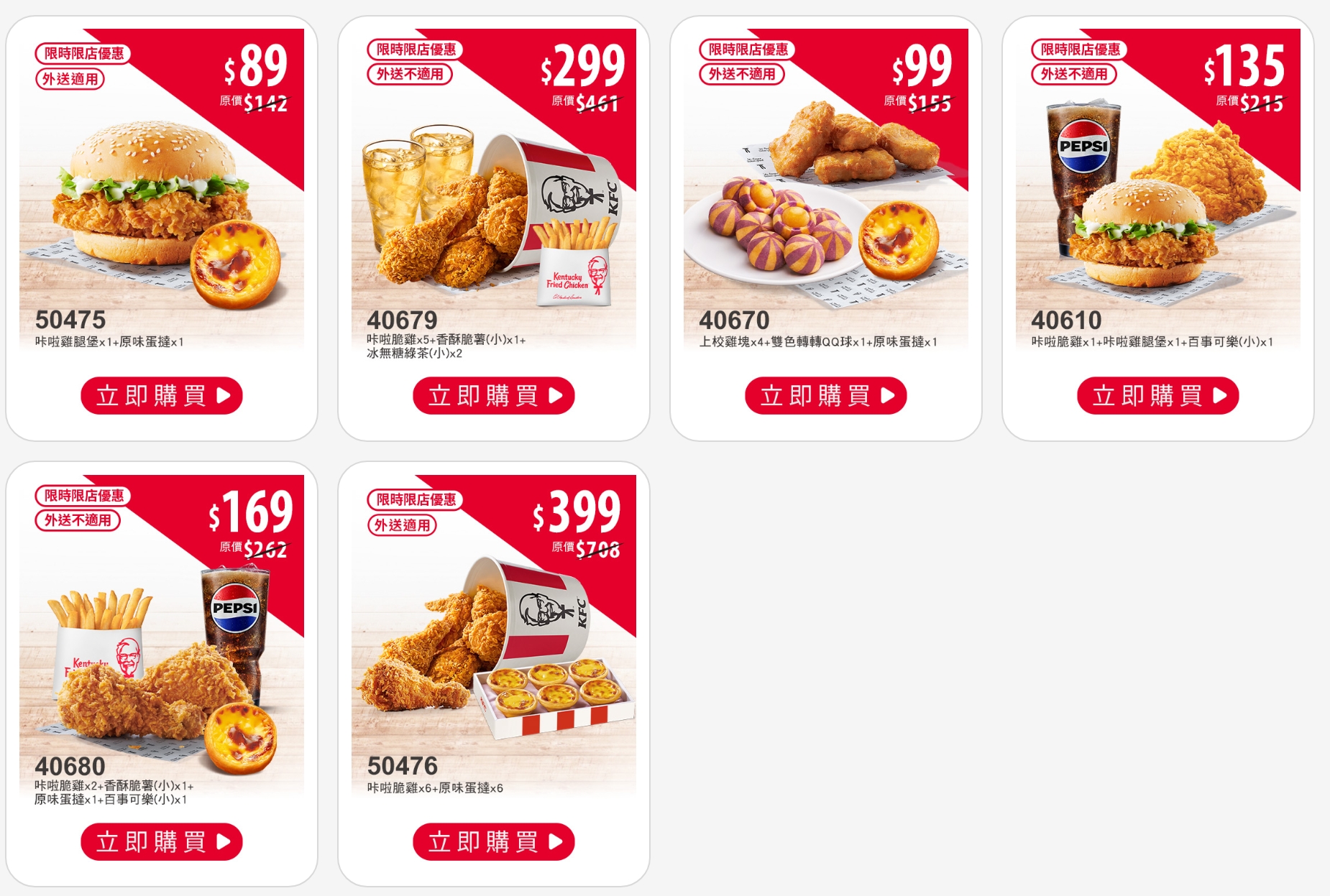Buy coupon 40679 chicken bucket deal
The width and height of the screenshot is (1330, 896).
(493, 396)
